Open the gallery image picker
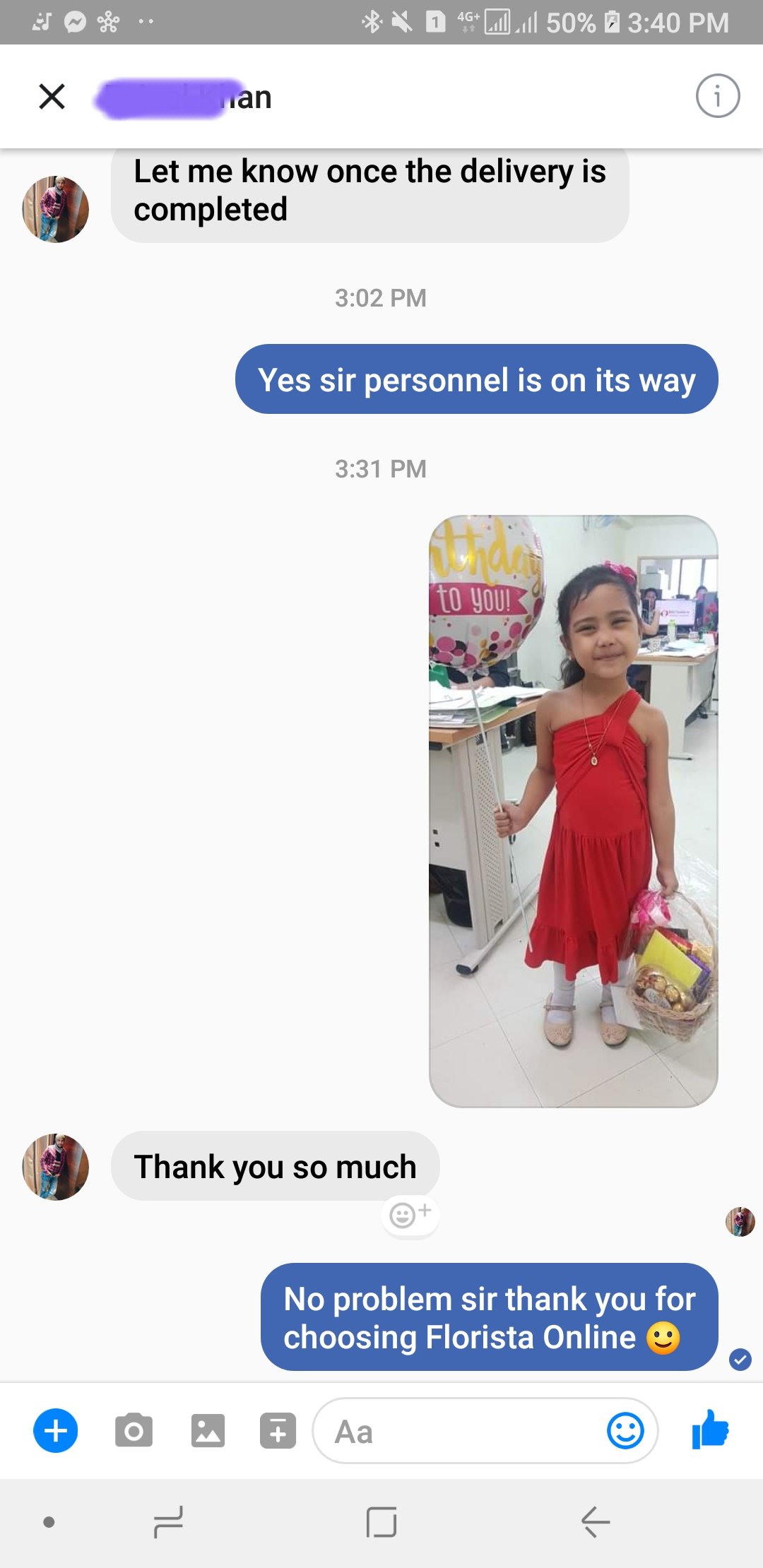The image size is (763, 1568). click(x=208, y=1431)
